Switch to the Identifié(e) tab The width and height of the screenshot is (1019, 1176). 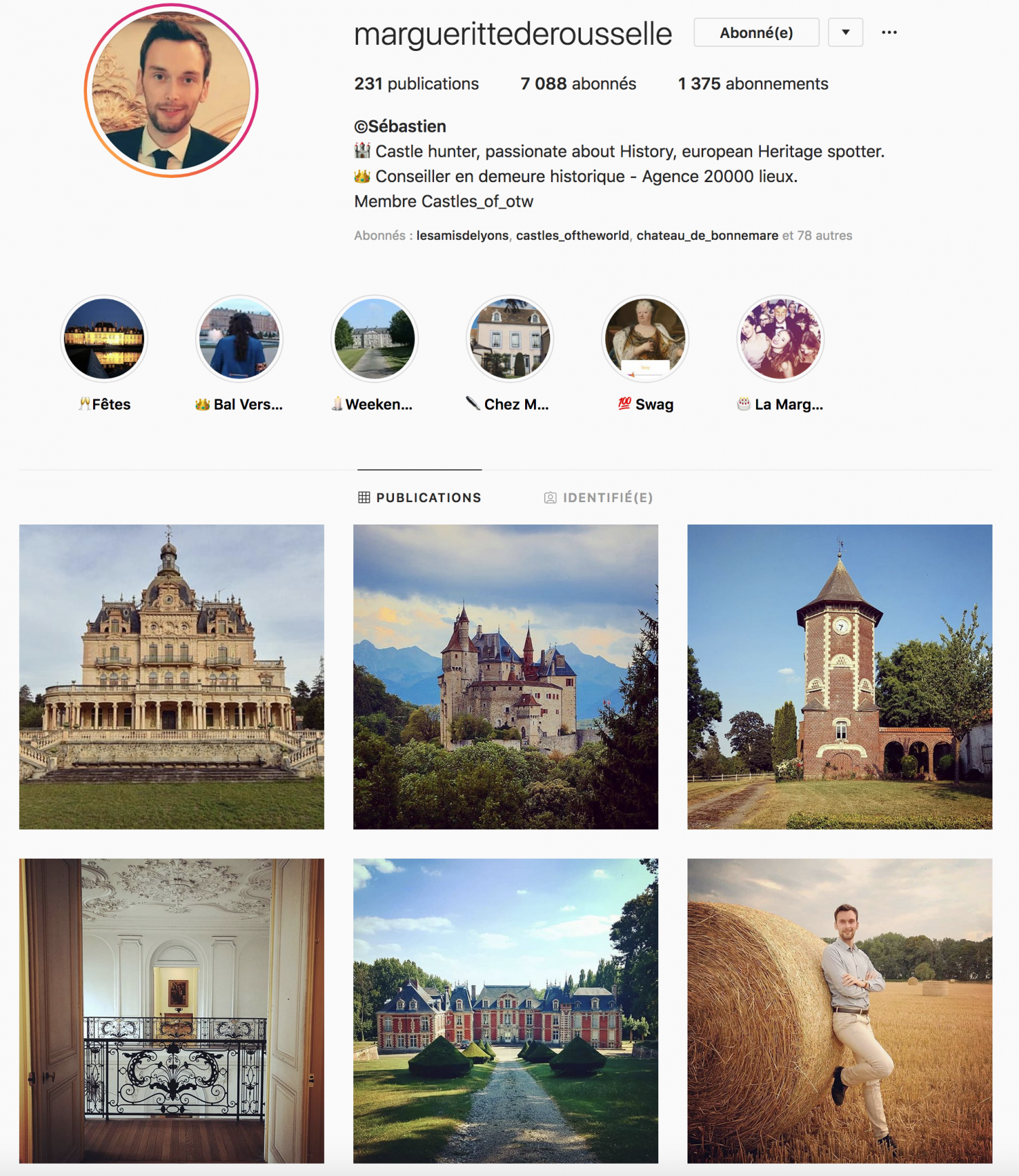pos(598,498)
